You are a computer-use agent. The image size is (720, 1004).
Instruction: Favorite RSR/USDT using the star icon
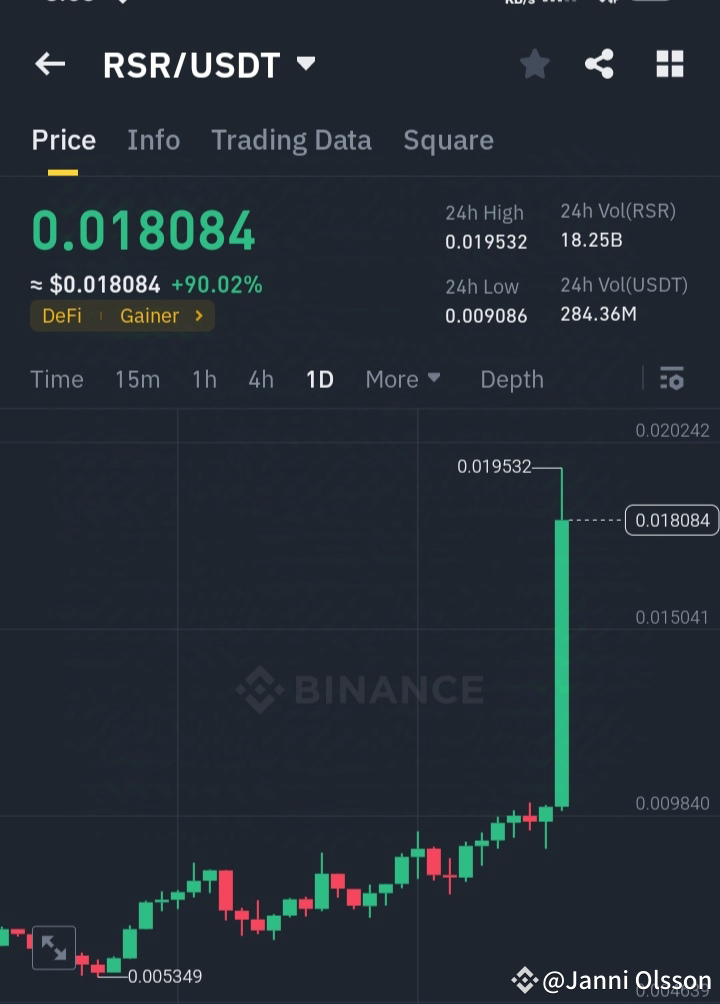click(534, 63)
